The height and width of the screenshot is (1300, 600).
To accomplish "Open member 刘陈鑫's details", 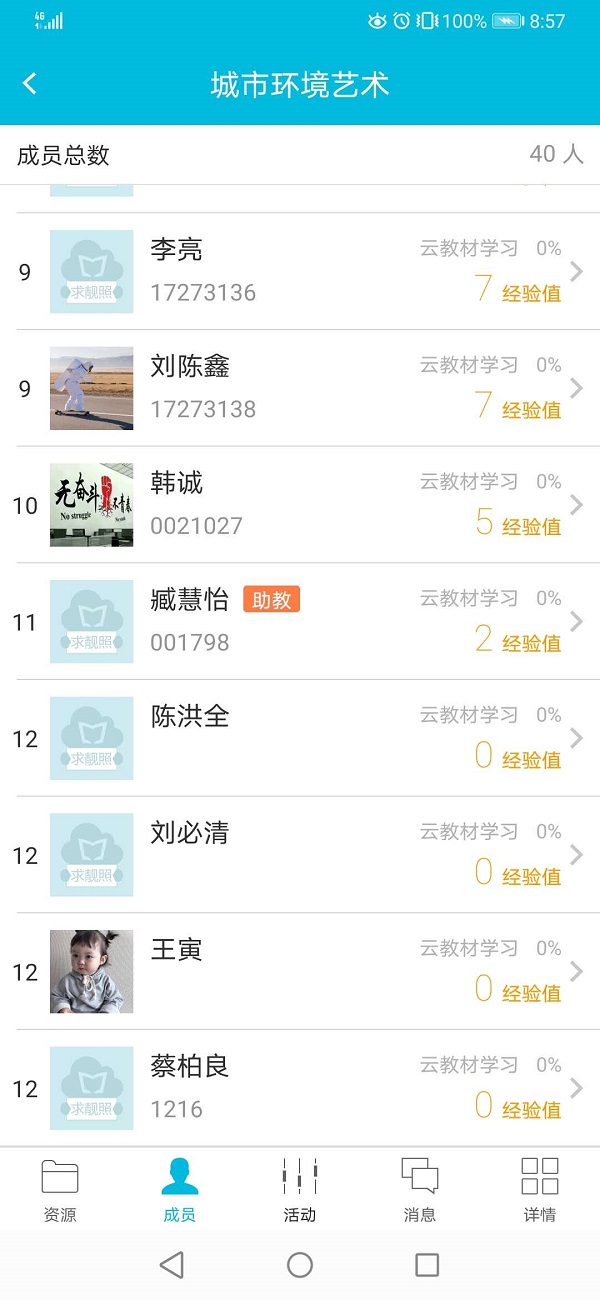I will click(300, 388).
